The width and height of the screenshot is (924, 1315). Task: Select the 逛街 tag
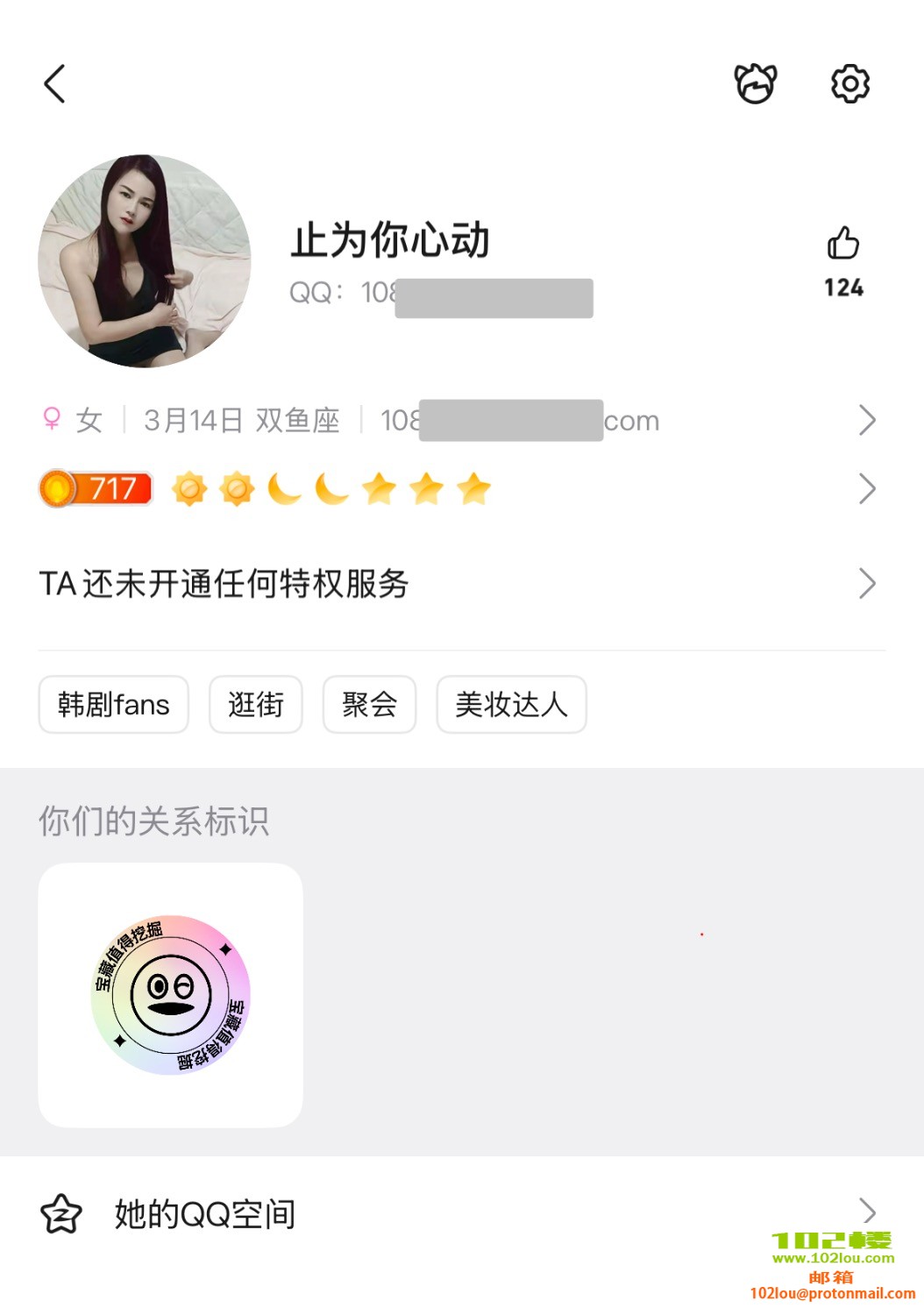(x=256, y=705)
